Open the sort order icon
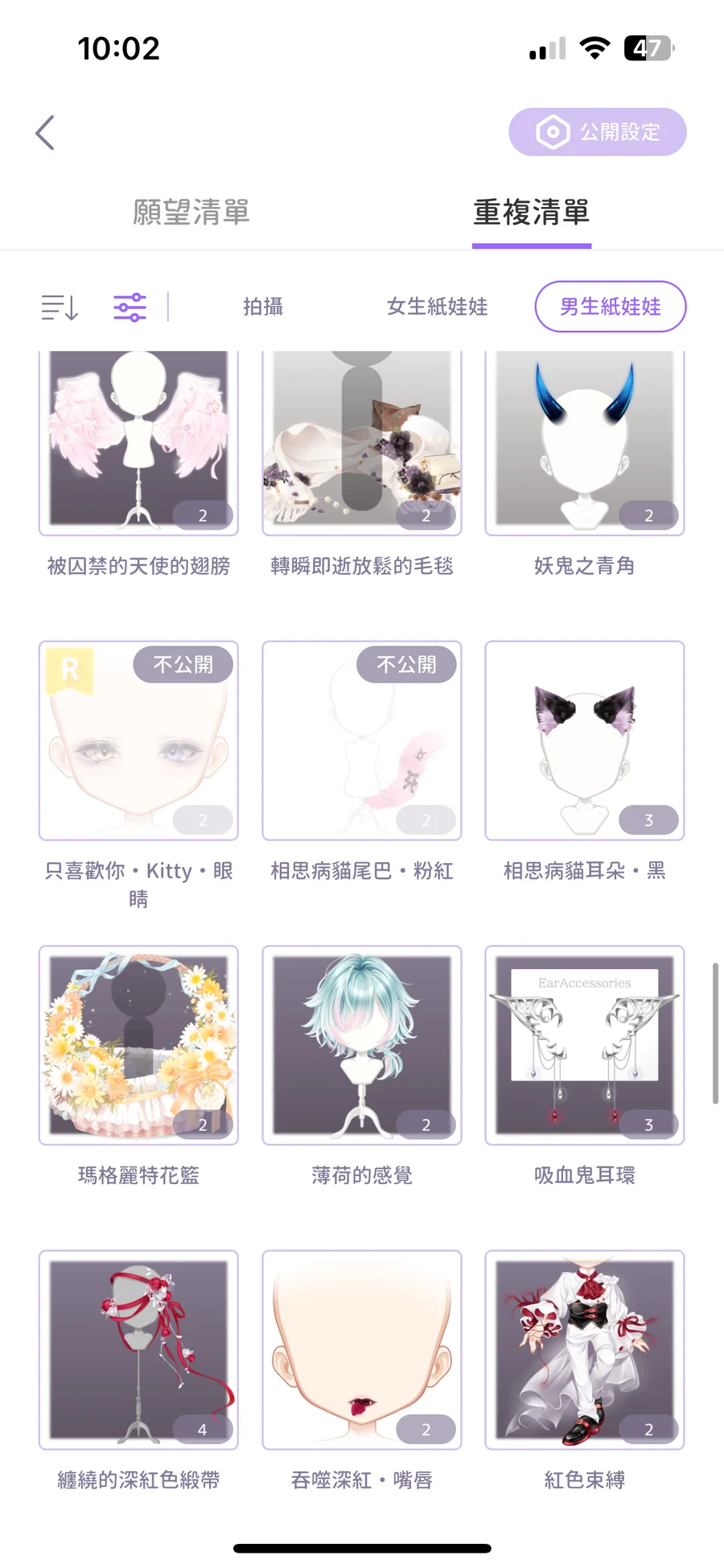Viewport: 724px width, 1568px height. tap(60, 307)
